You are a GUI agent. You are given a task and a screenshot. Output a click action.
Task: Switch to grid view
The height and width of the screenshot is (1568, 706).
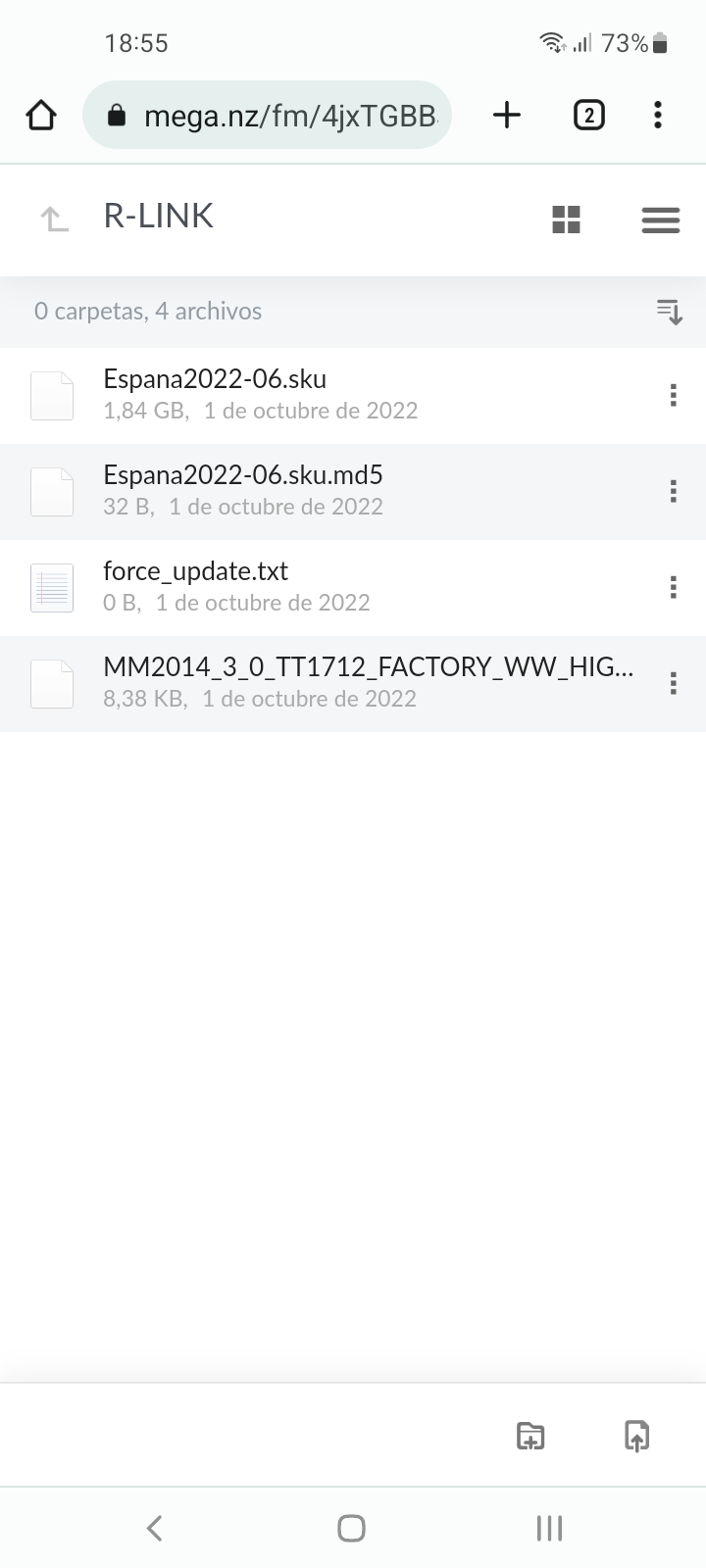tap(567, 220)
